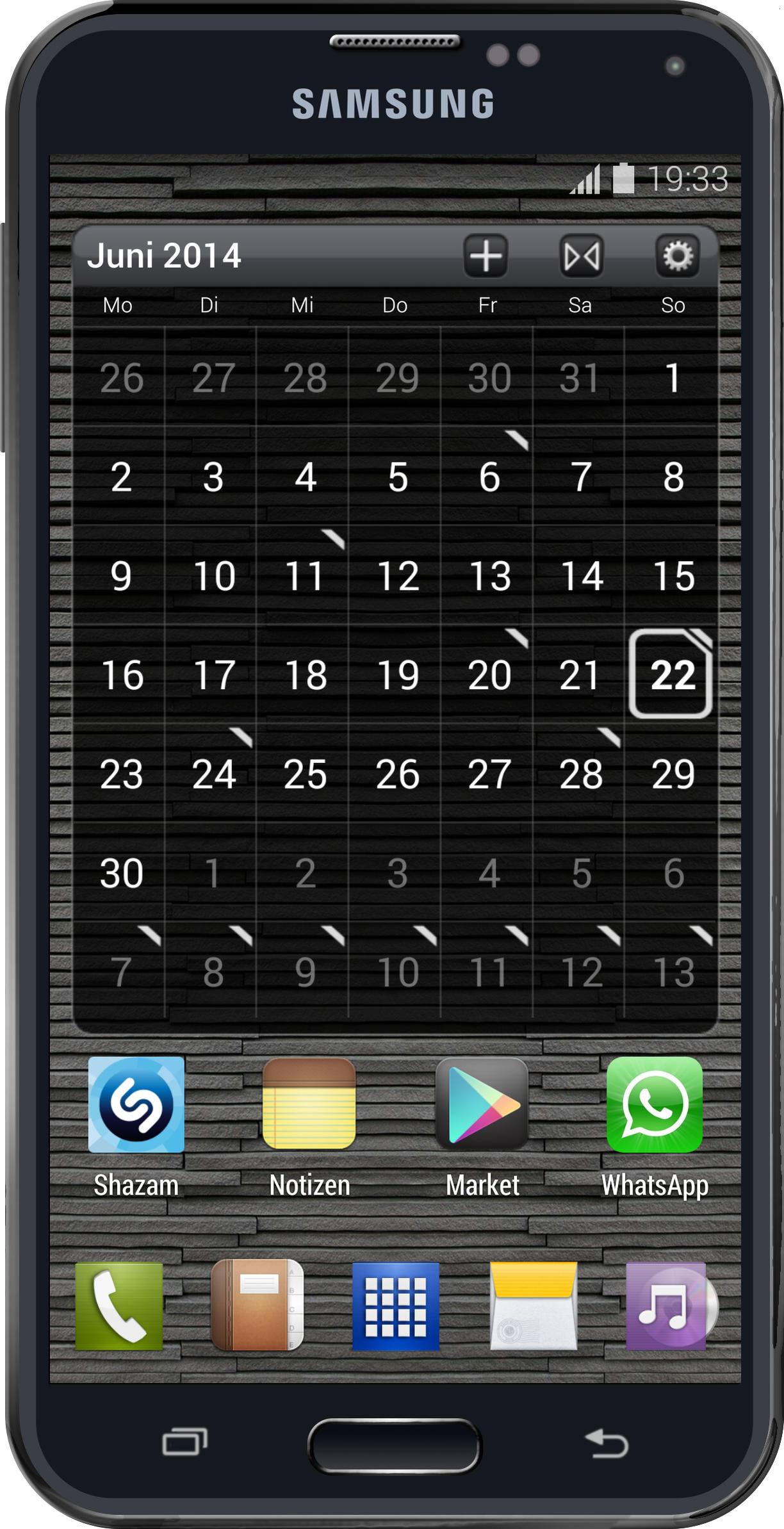The image size is (784, 1529).
Task: Select June 6 in the calendar
Action: click(x=489, y=477)
